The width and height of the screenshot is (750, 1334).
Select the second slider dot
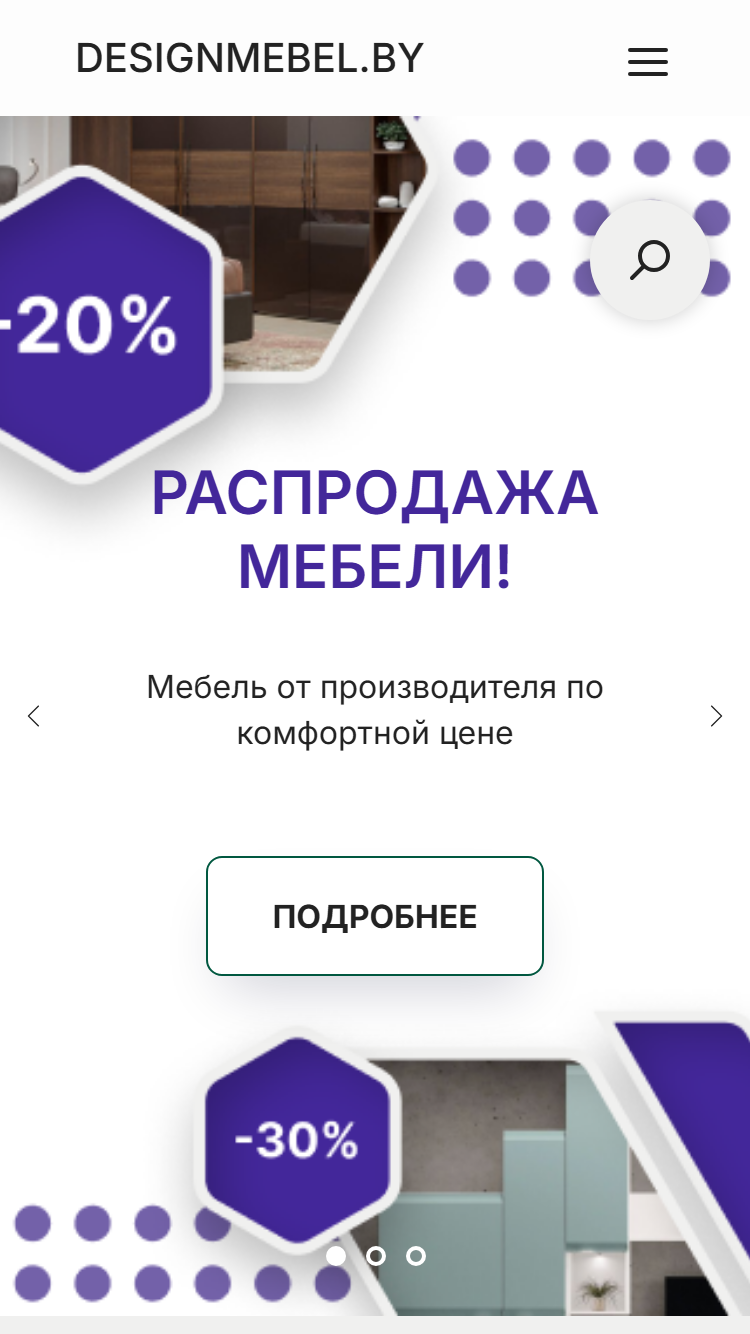coord(376,1256)
